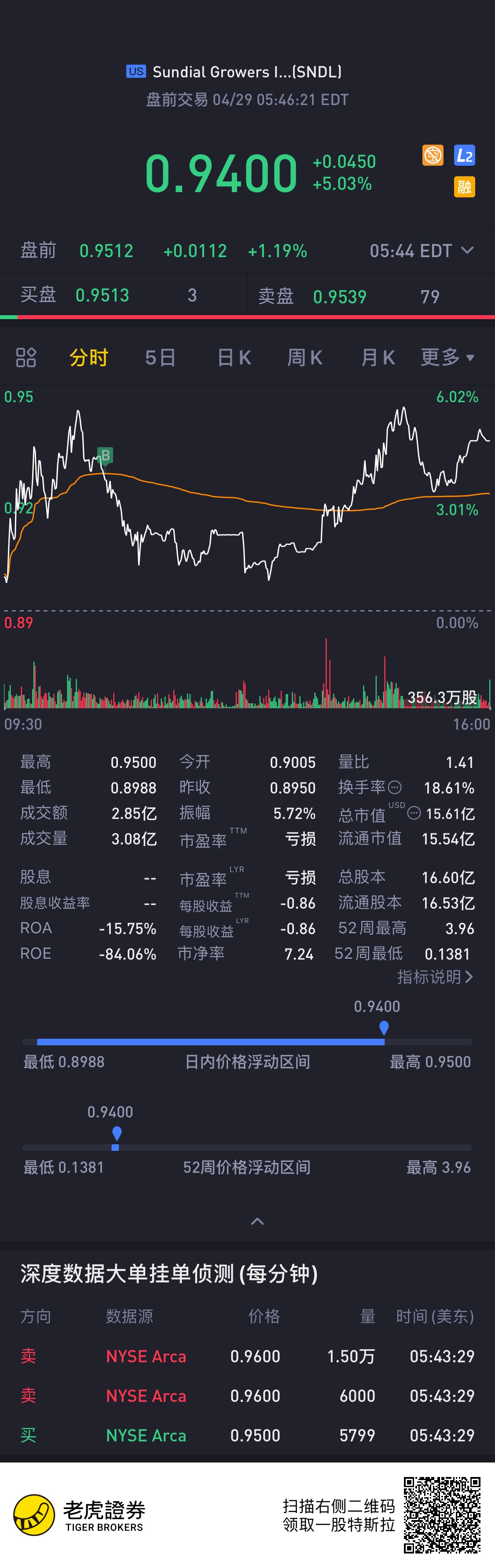The image size is (495, 1568).
Task: Tap the info icon next to 总市值
Action: tap(414, 813)
